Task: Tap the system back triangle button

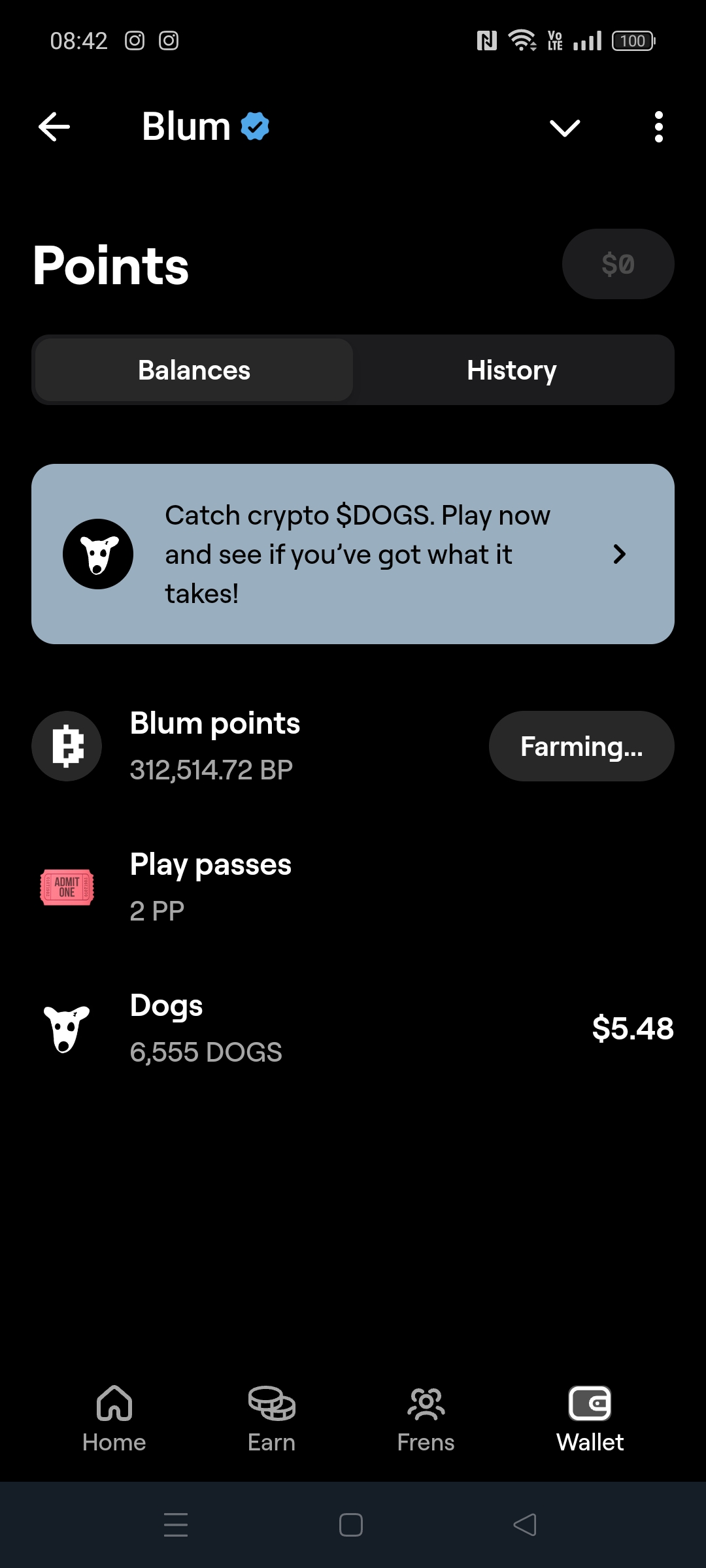Action: tap(525, 1525)
